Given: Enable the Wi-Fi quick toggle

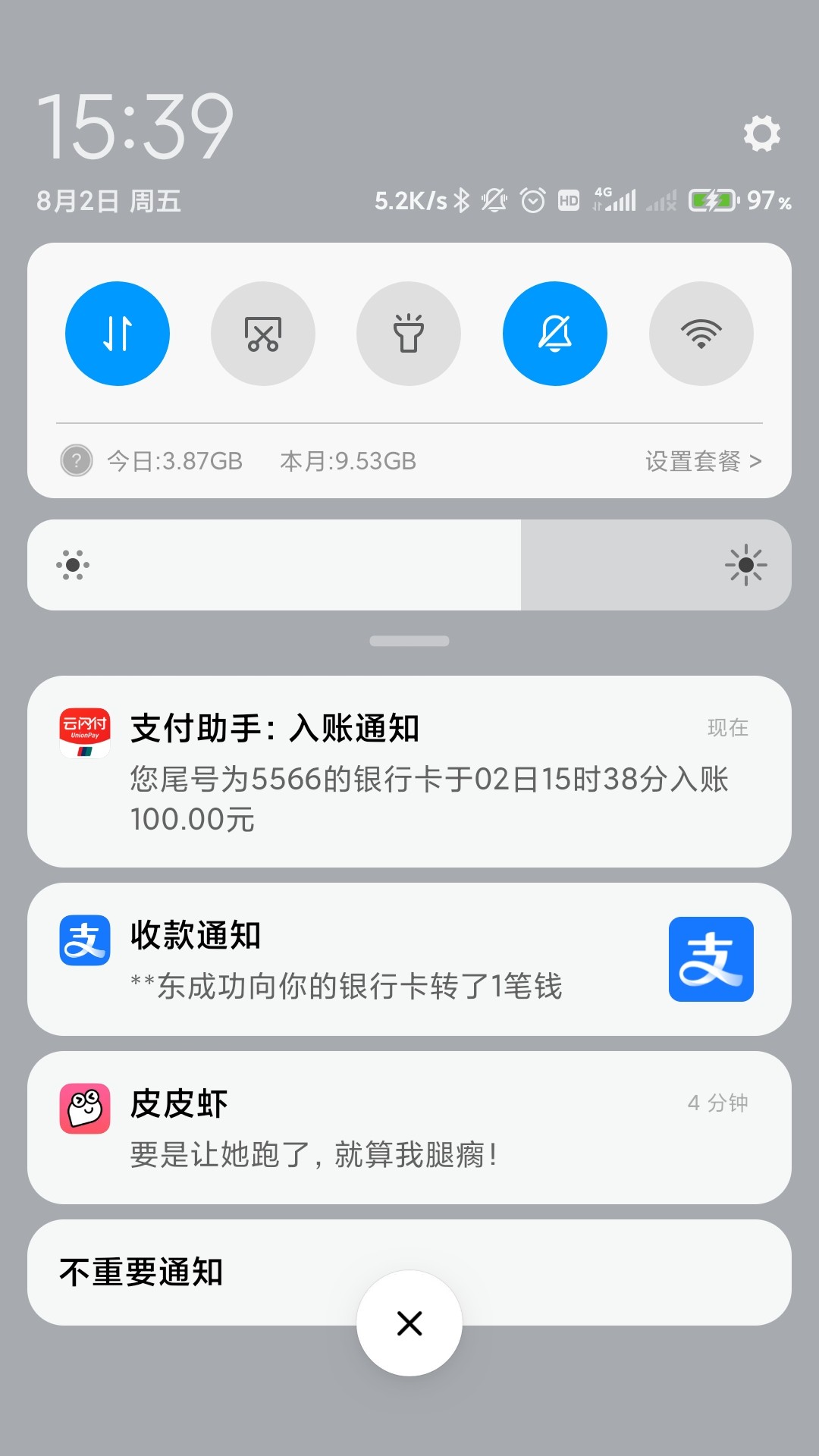Looking at the screenshot, I should pos(701,334).
